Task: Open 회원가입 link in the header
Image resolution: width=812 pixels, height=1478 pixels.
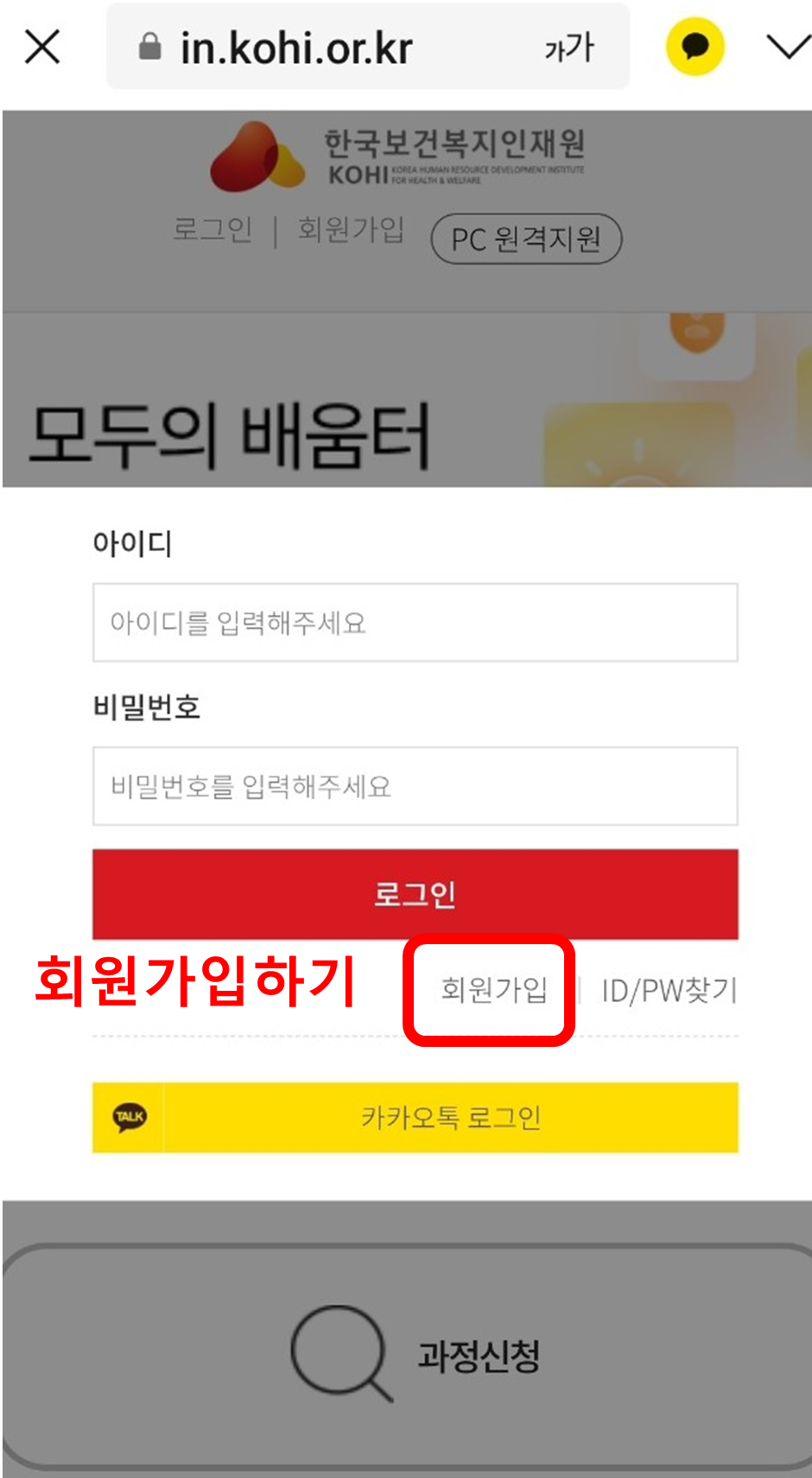Action: 351,230
